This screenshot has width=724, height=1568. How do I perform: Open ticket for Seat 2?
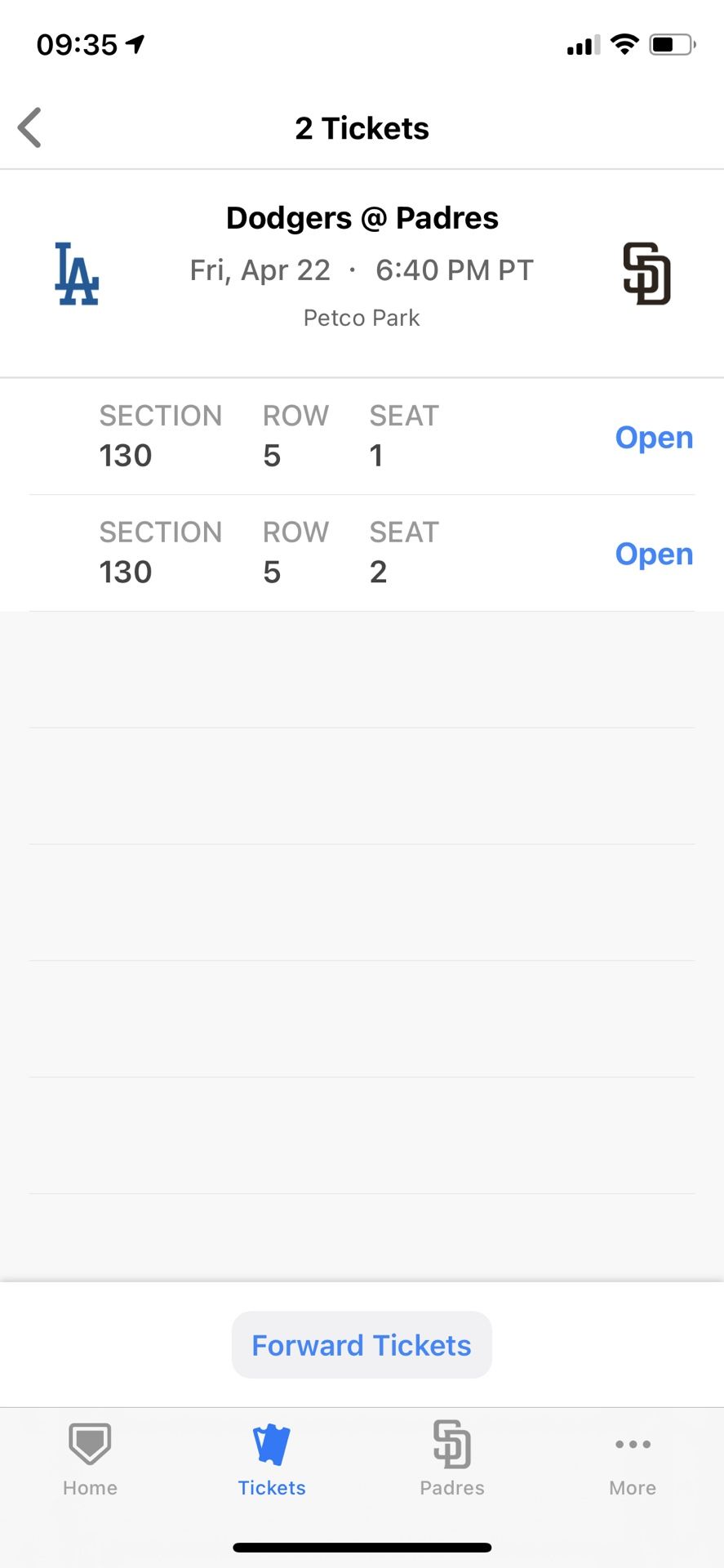(654, 554)
